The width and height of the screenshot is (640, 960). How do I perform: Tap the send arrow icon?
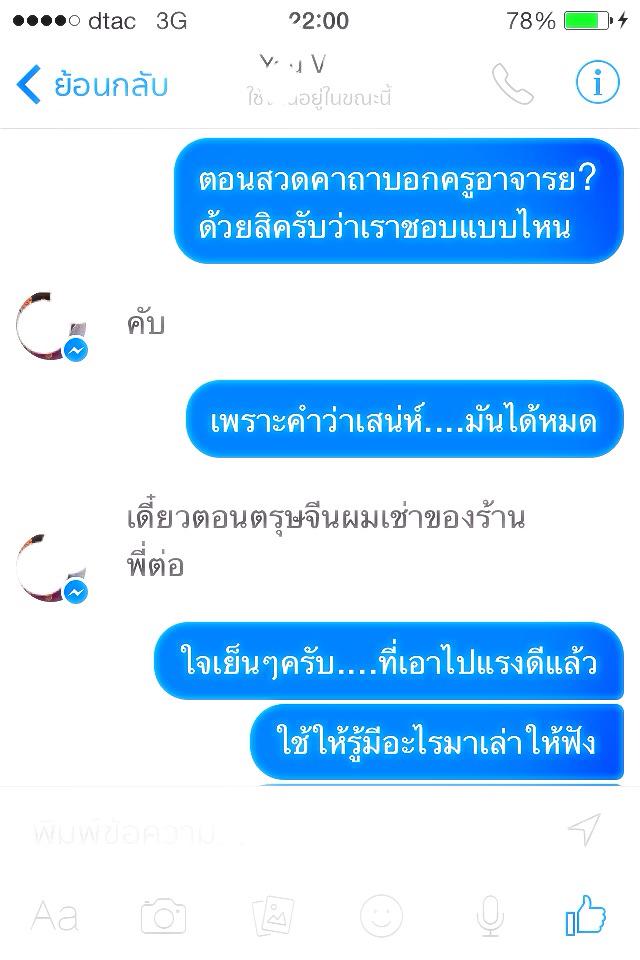click(584, 829)
